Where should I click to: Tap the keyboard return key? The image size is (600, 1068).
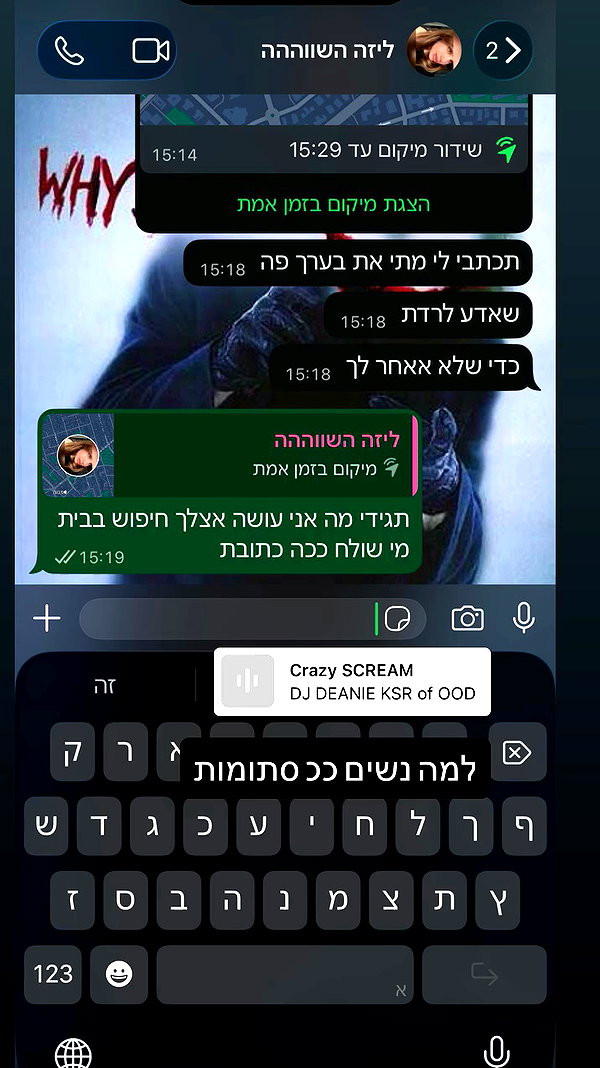pyautogui.click(x=484, y=974)
